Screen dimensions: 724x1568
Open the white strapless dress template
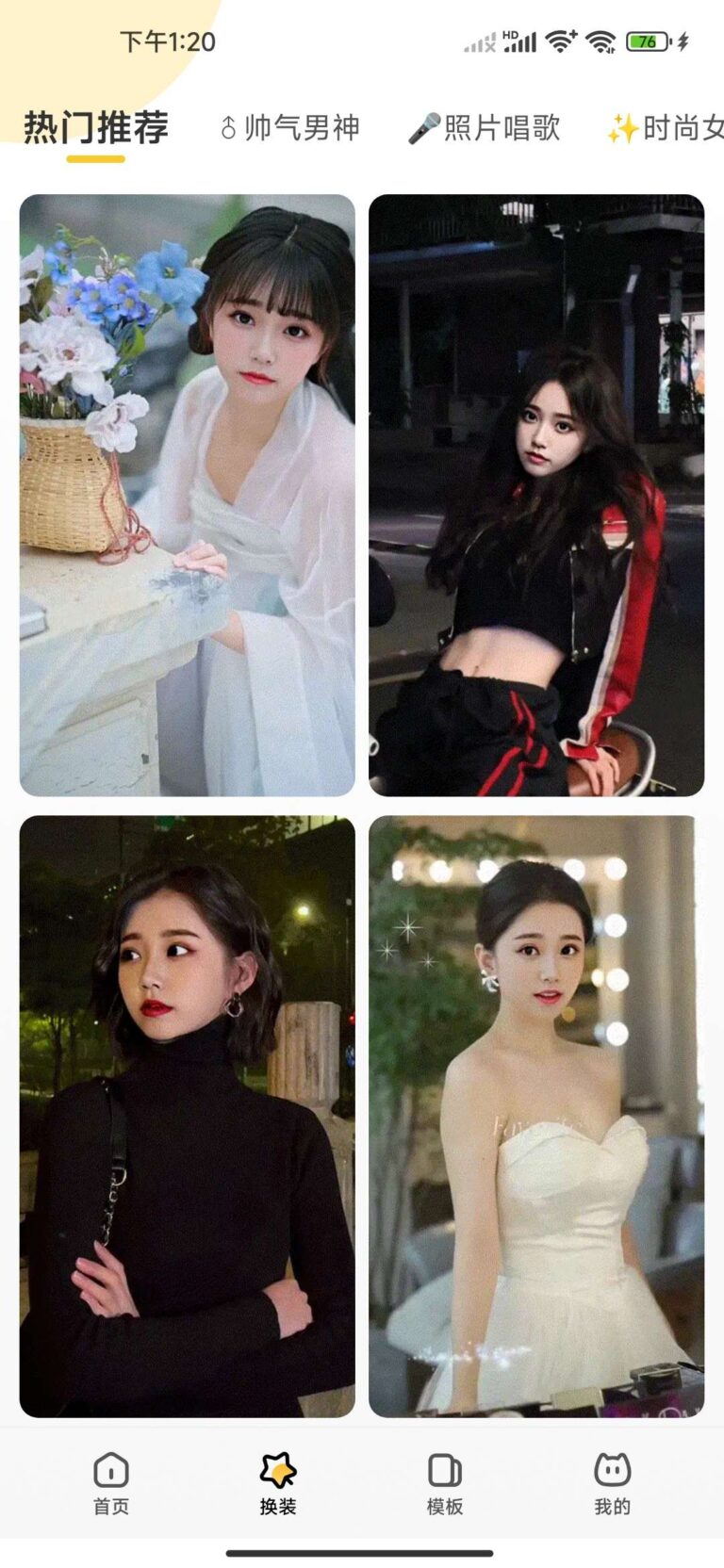pos(536,1117)
